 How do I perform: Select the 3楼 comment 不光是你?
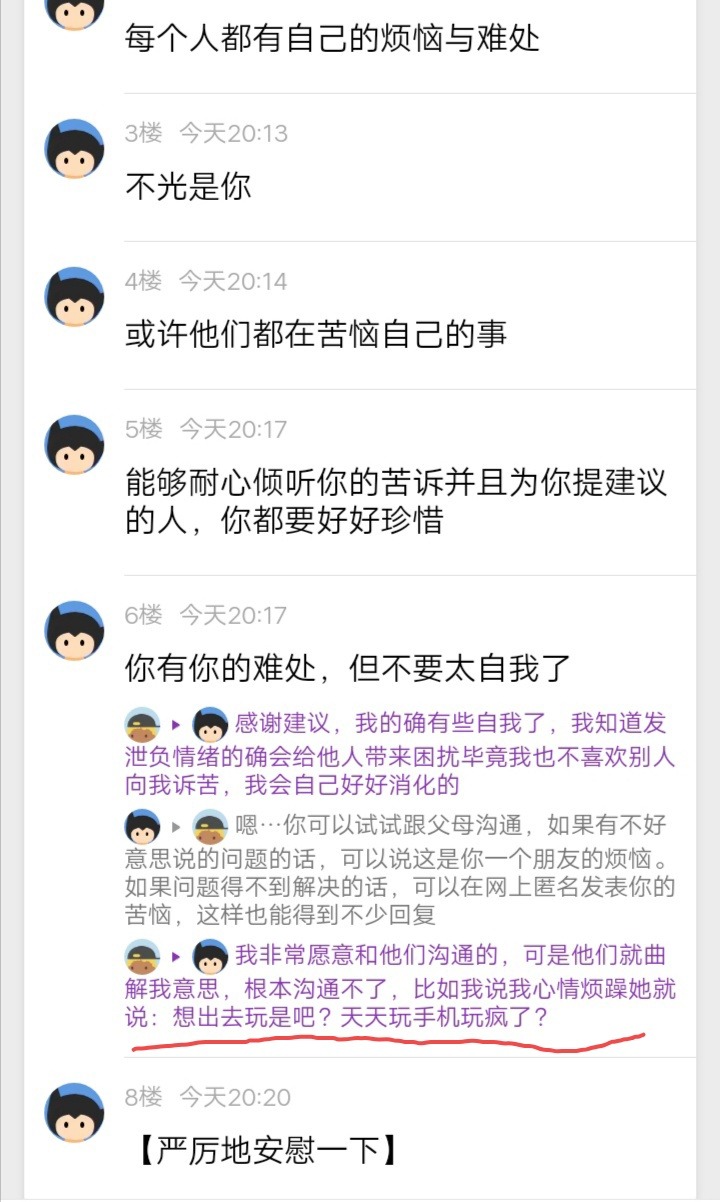[188, 186]
